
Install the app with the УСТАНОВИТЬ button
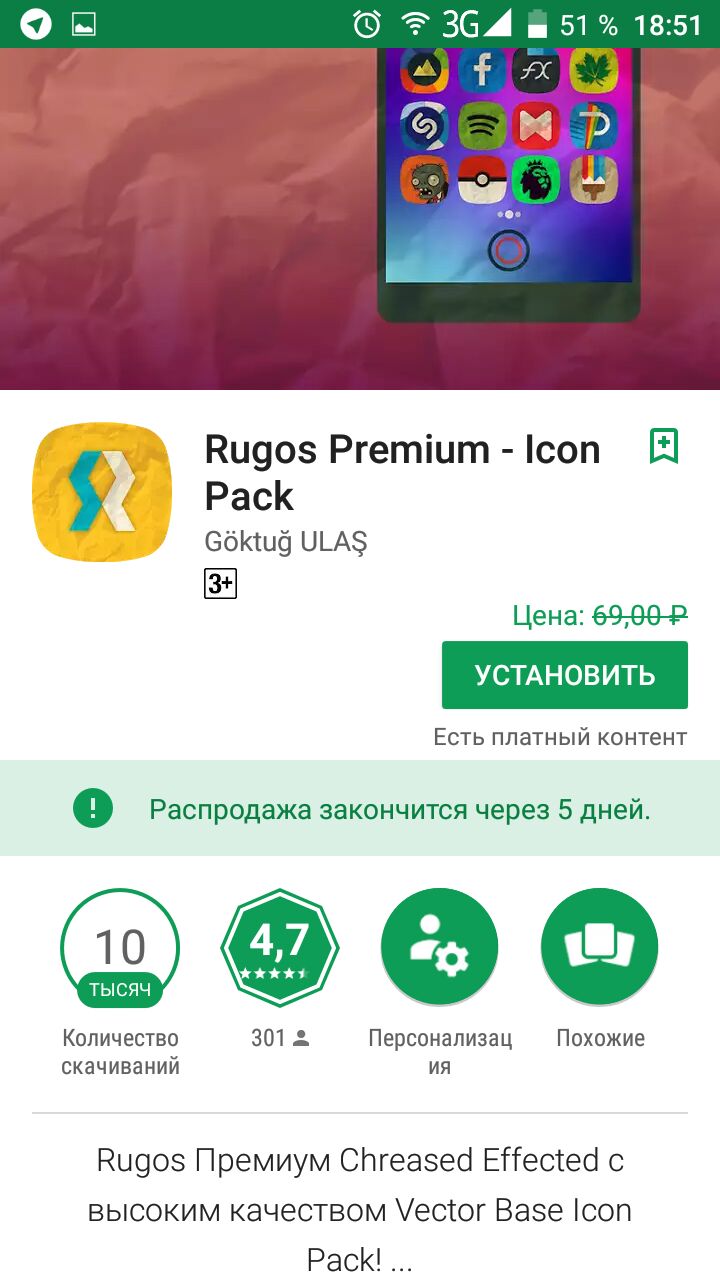564,675
